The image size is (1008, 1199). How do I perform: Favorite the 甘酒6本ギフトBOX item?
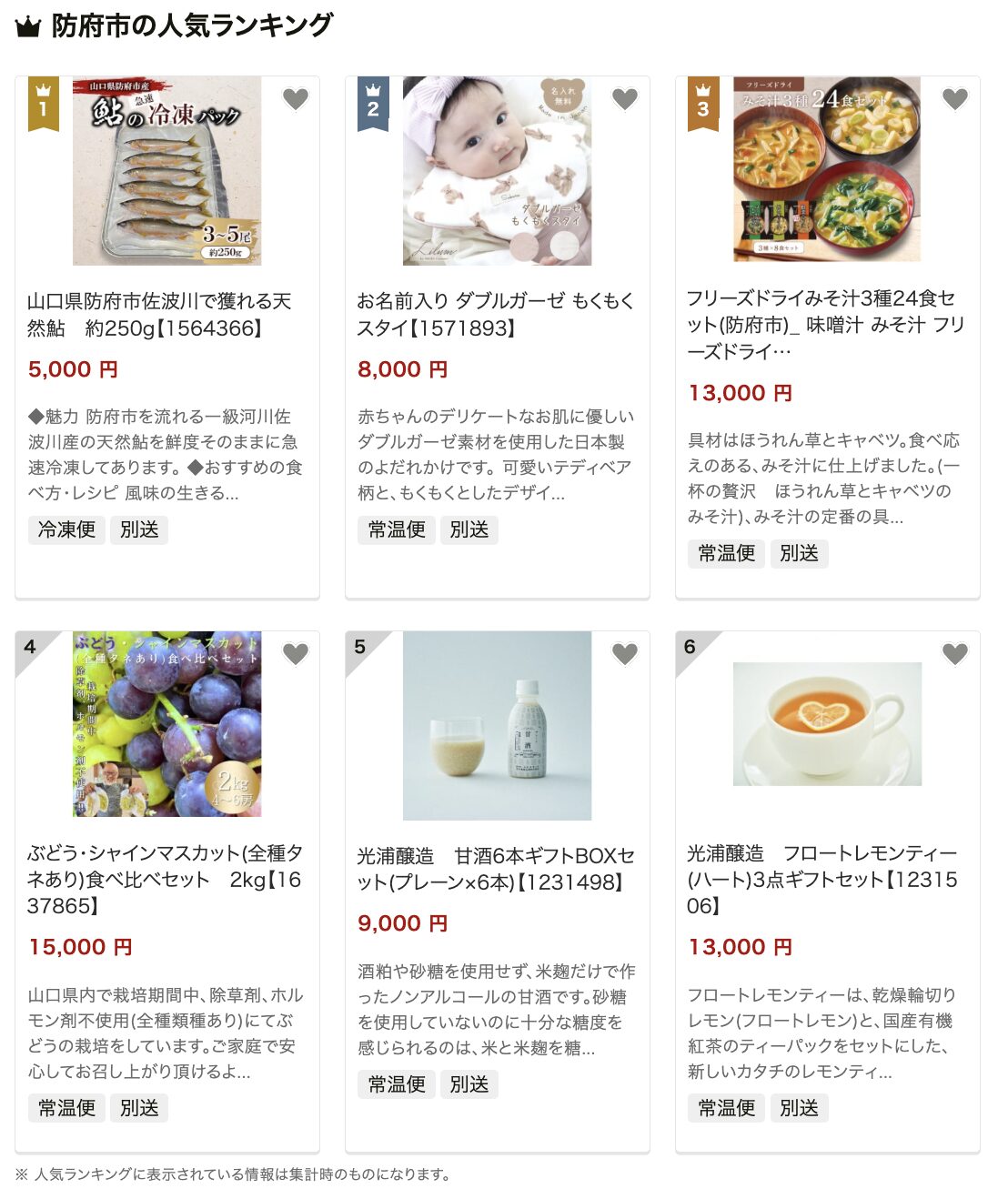(625, 652)
